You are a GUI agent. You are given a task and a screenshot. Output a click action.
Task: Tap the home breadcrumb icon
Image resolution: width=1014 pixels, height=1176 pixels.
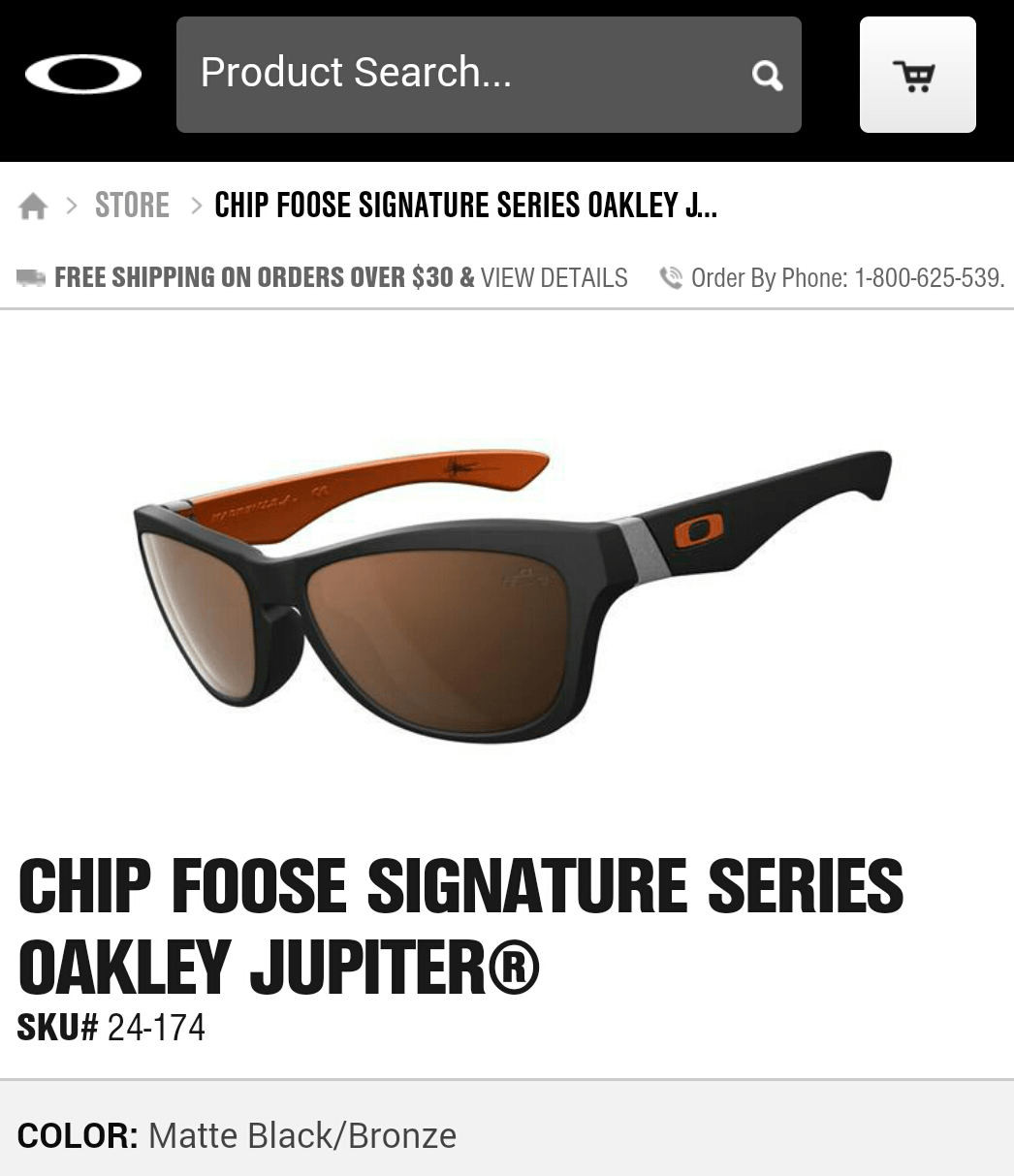(x=33, y=206)
